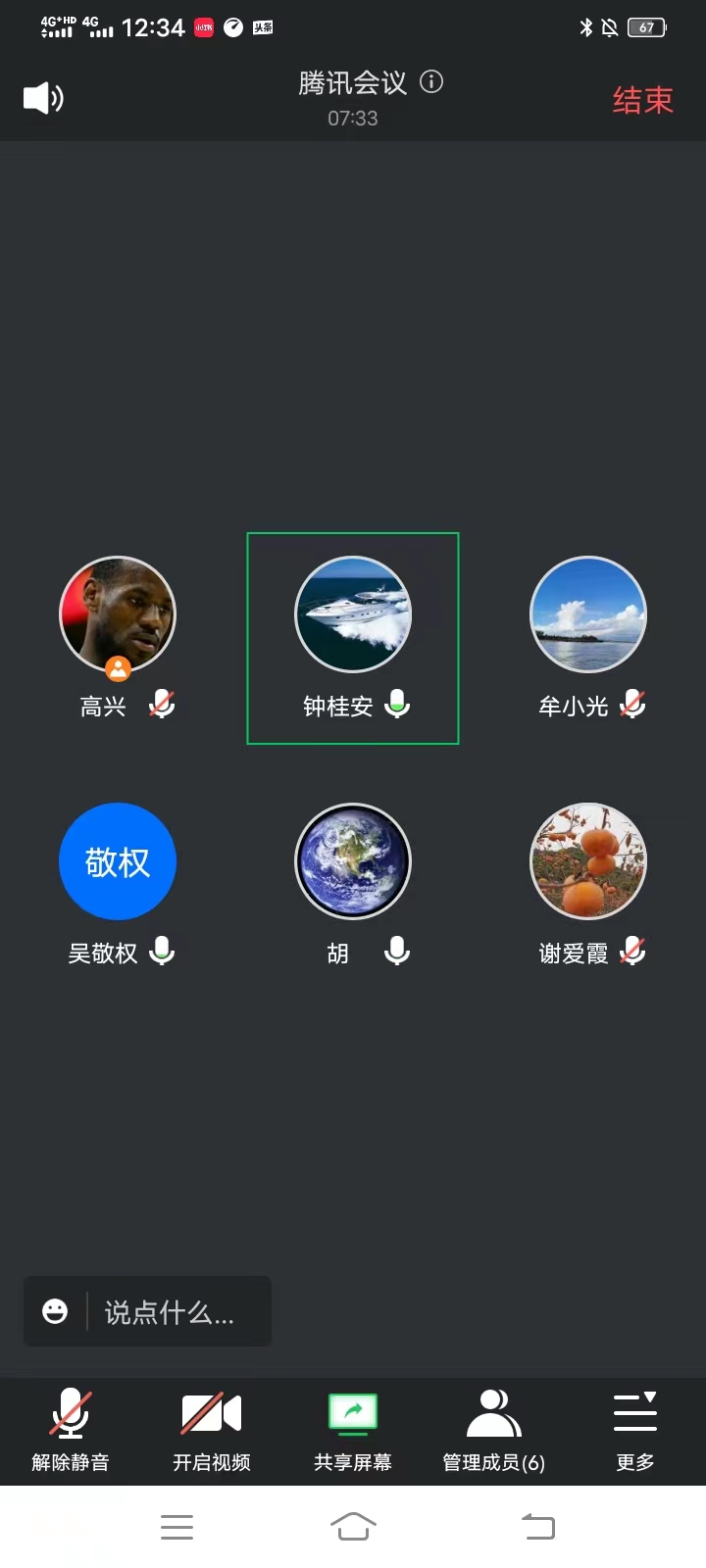Go to the system home screen

pos(353,1526)
